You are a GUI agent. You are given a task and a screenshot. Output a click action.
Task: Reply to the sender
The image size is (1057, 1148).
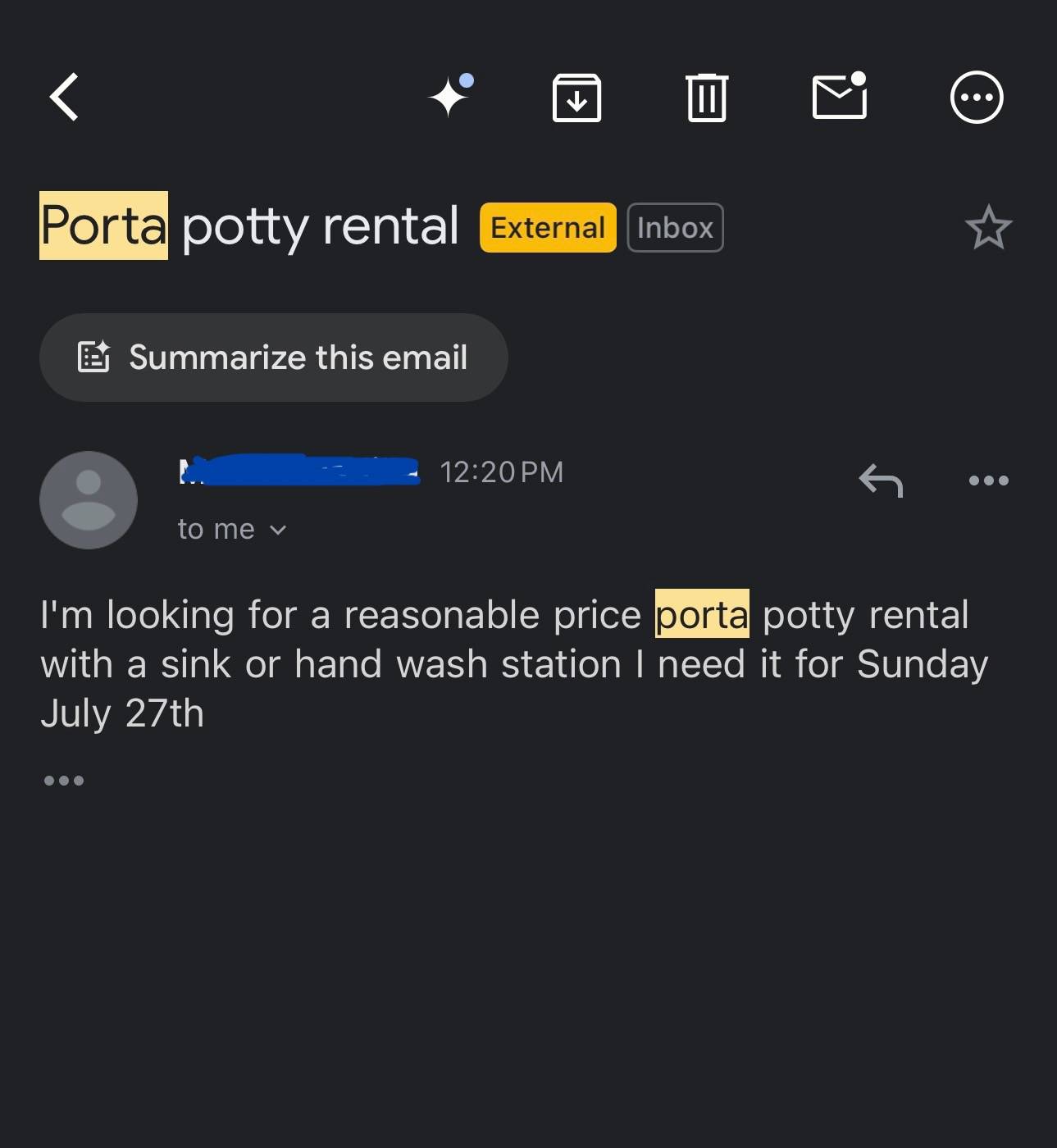[x=881, y=481]
